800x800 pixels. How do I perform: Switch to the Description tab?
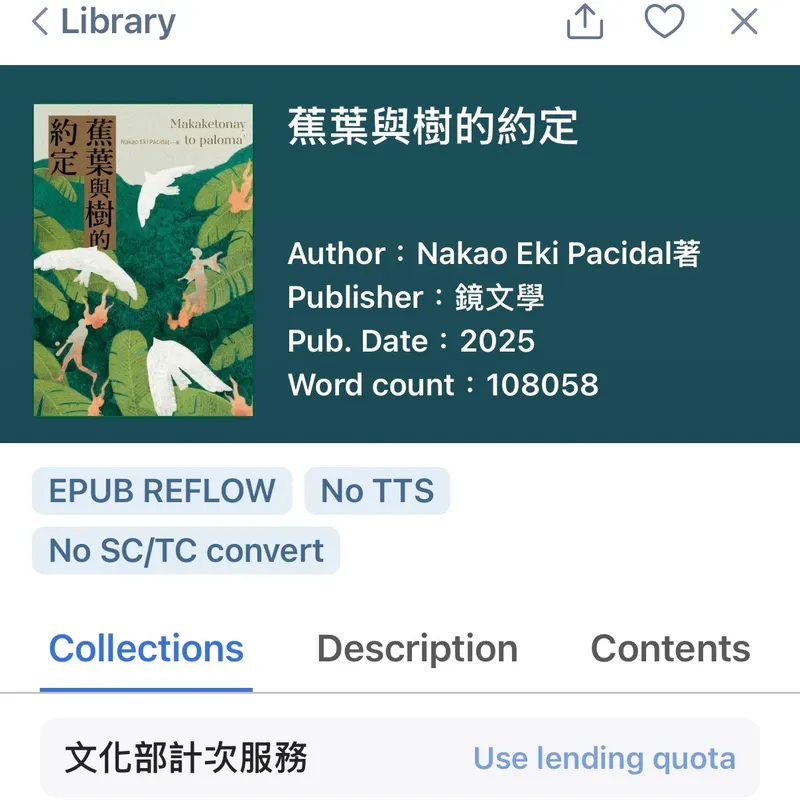417,649
